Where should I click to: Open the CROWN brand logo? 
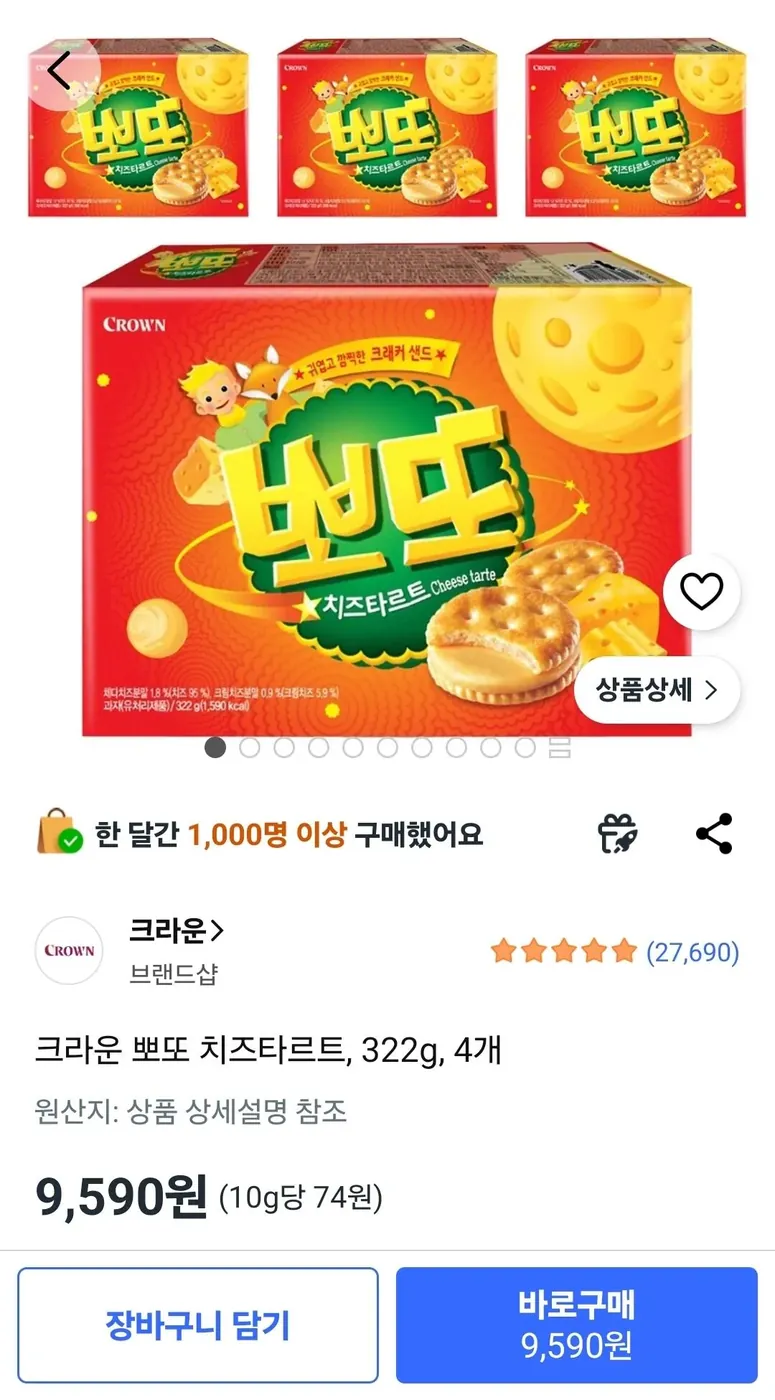pyautogui.click(x=68, y=950)
